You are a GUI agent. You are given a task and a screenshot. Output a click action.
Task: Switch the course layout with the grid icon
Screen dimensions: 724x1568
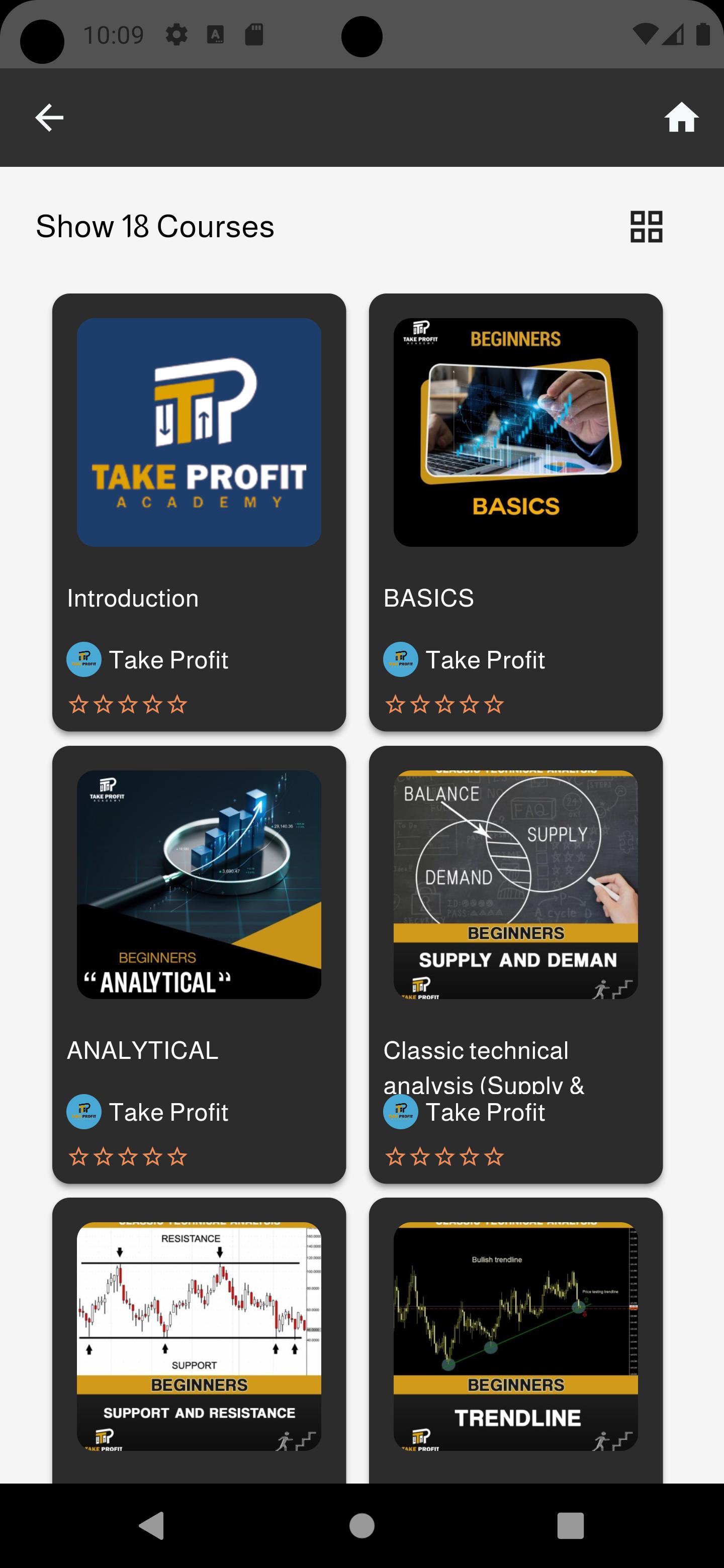coord(646,227)
